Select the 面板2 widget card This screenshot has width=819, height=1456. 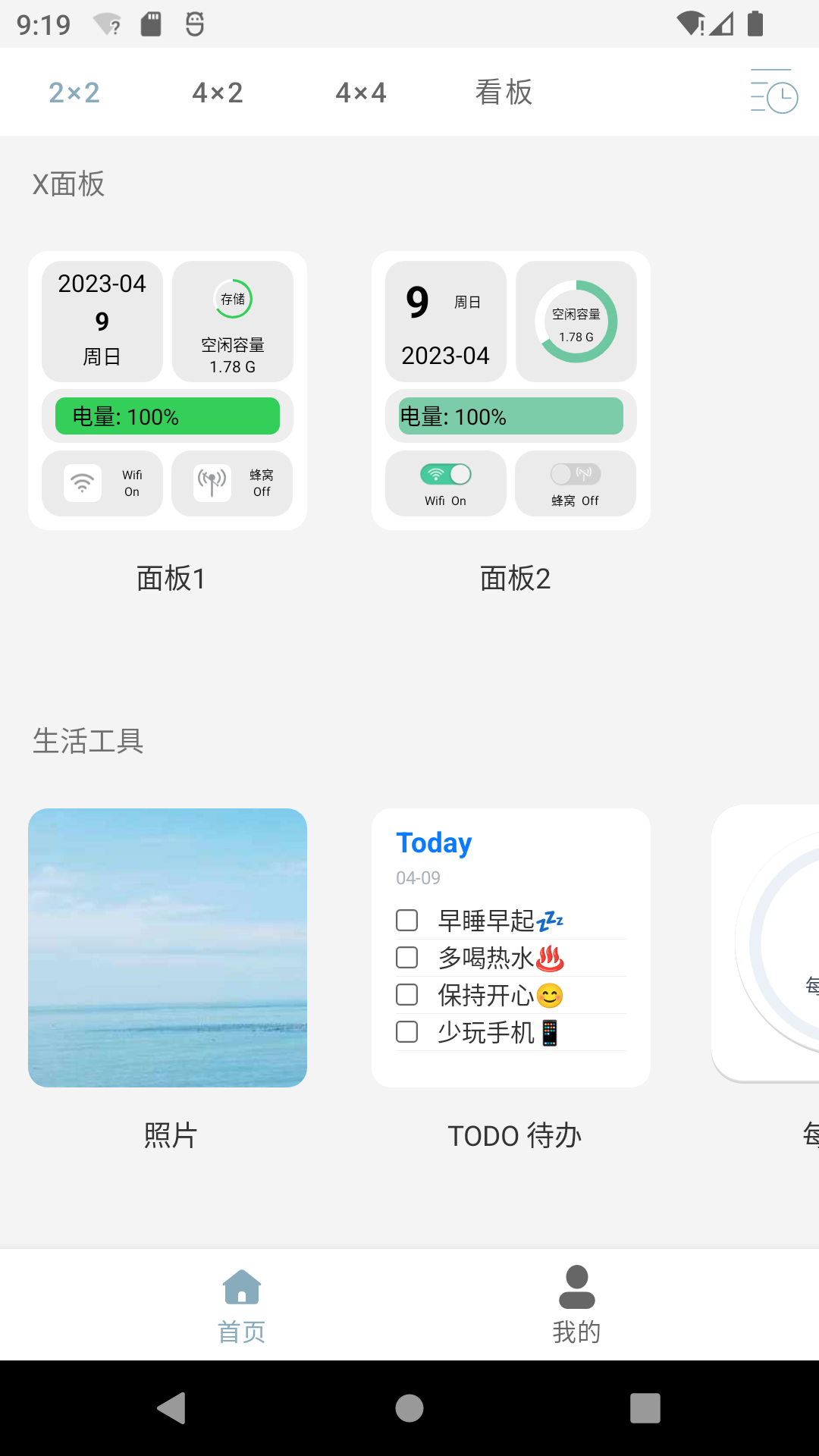511,389
